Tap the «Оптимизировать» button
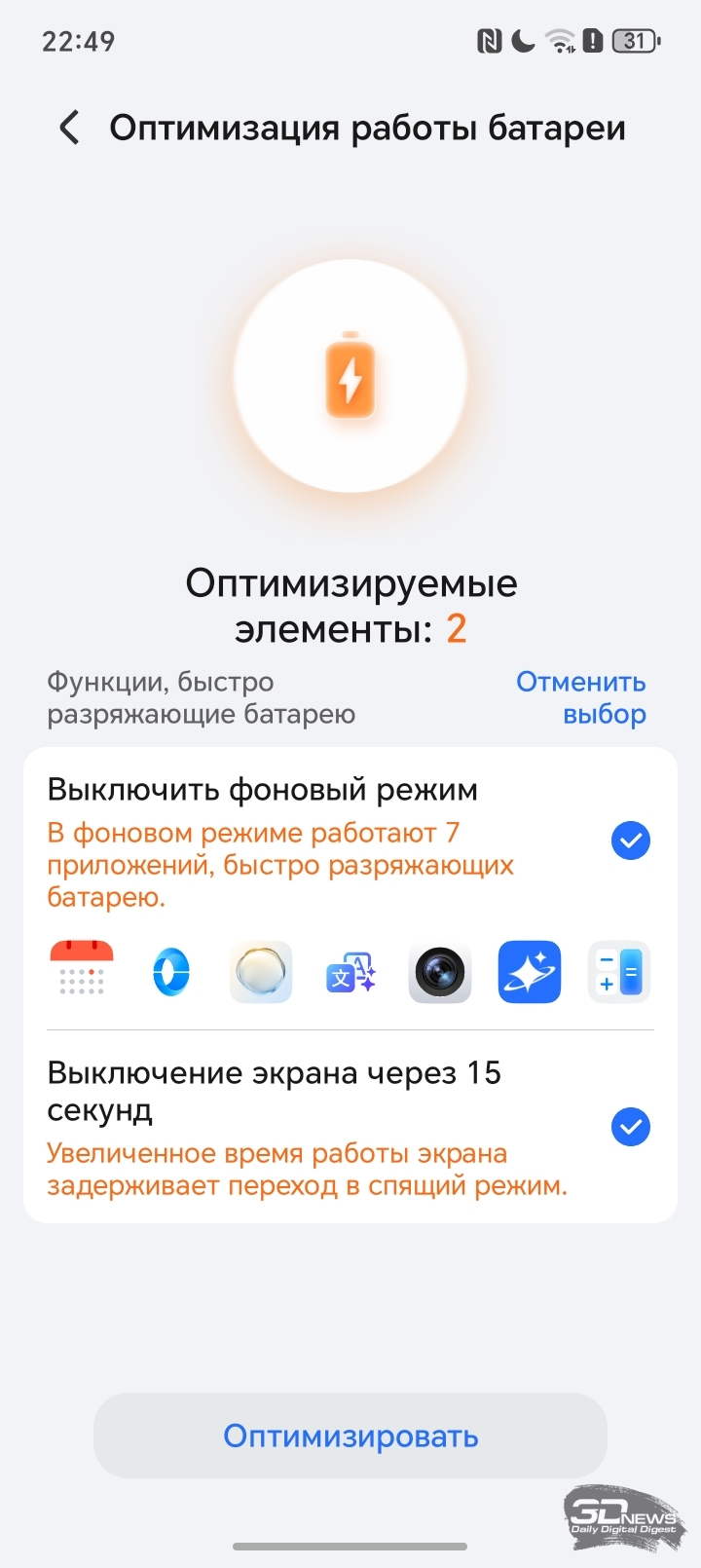 (350, 1436)
